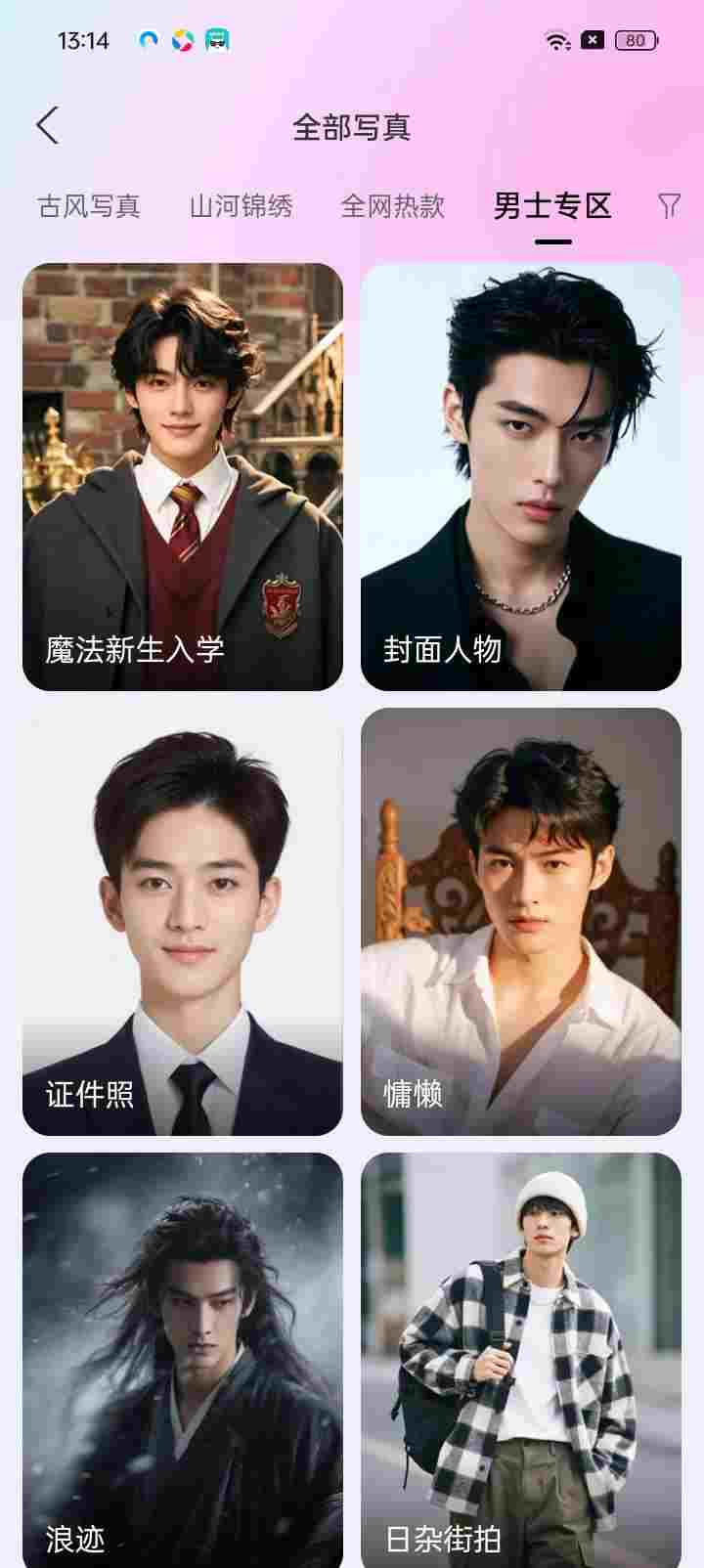704x1568 pixels.
Task: Choose the 慵懒 template card
Action: pyautogui.click(x=520, y=922)
